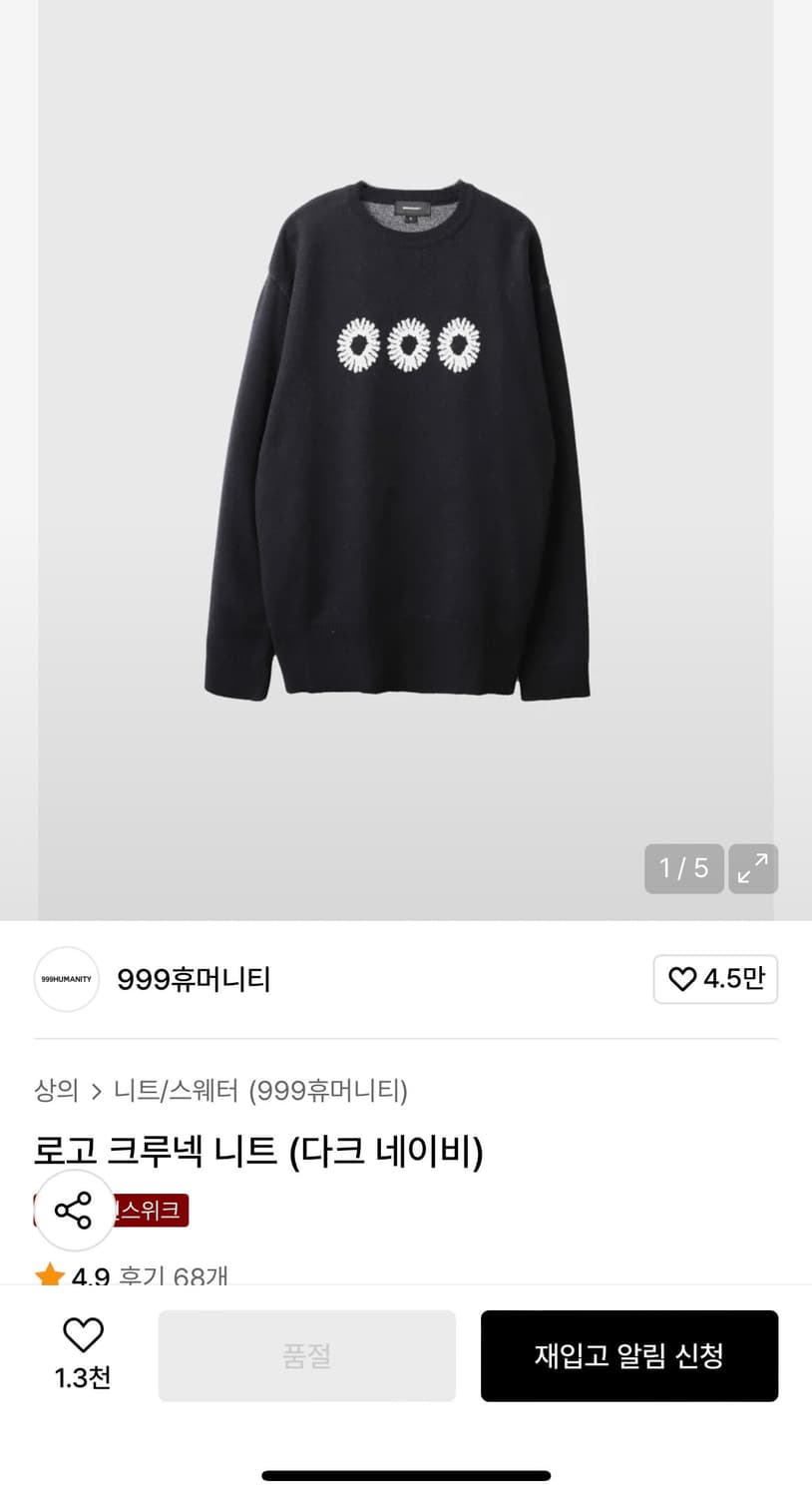Image resolution: width=812 pixels, height=1497 pixels.
Task: Click the 999HUMANITY circular brand logo
Action: [66, 979]
